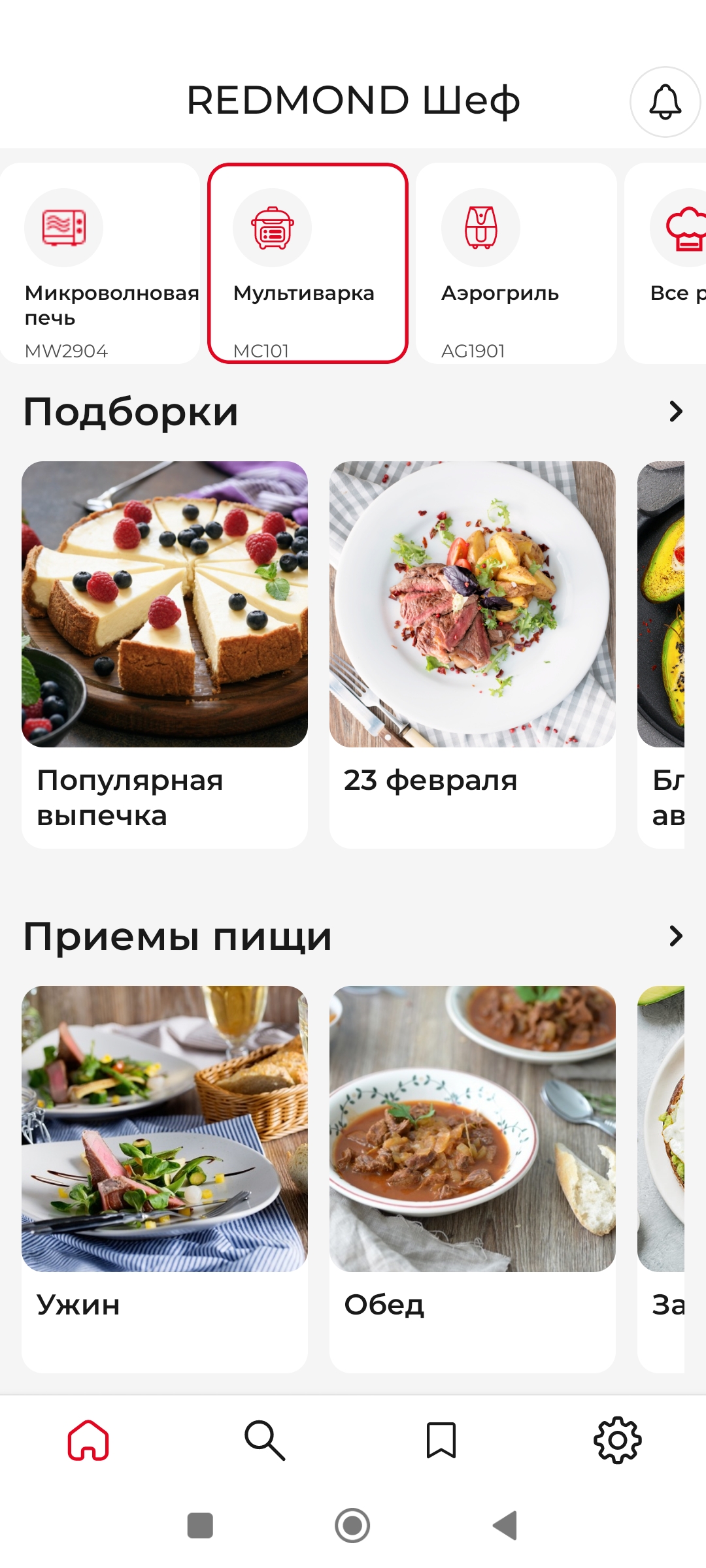
Task: Select the Микроволновая печь MW2904 device
Action: tap(100, 263)
